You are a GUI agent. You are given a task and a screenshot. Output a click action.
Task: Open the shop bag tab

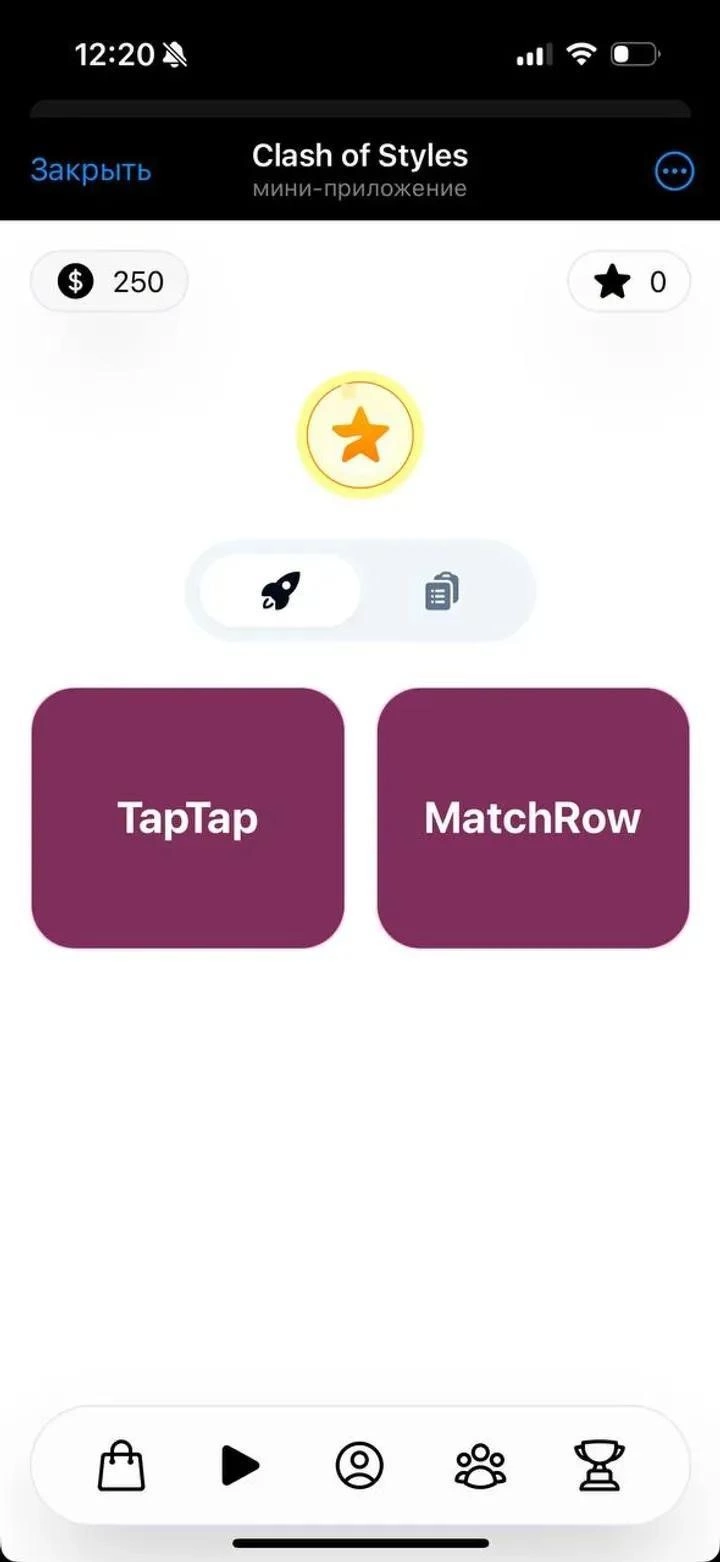[x=122, y=1466]
